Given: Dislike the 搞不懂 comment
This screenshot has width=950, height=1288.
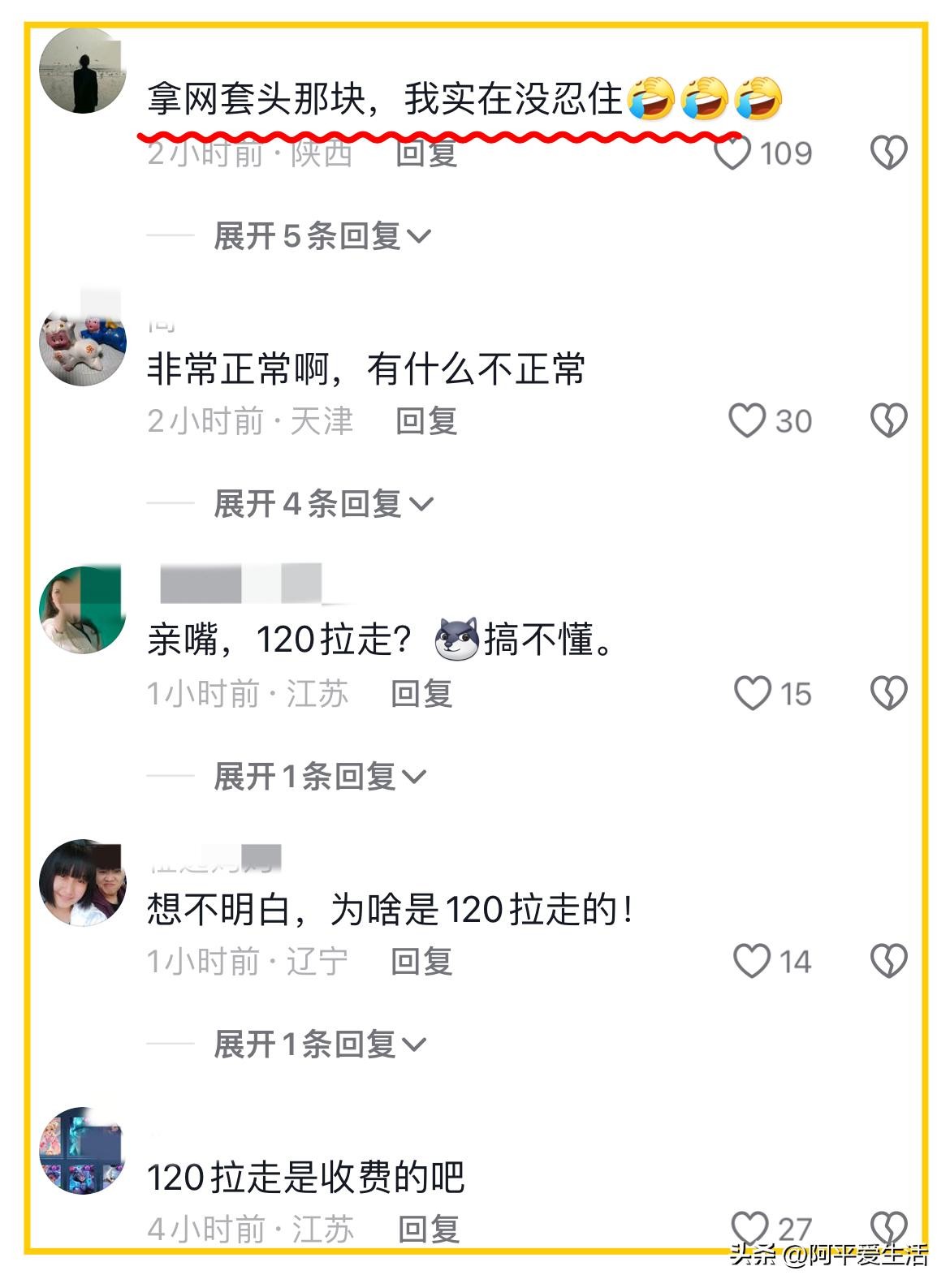Looking at the screenshot, I should pos(888,694).
